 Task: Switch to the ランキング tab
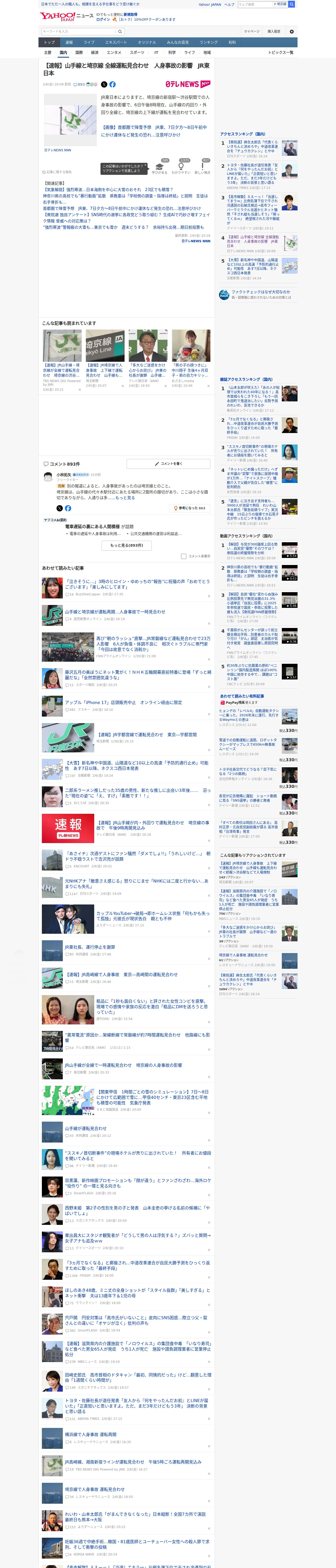(209, 43)
